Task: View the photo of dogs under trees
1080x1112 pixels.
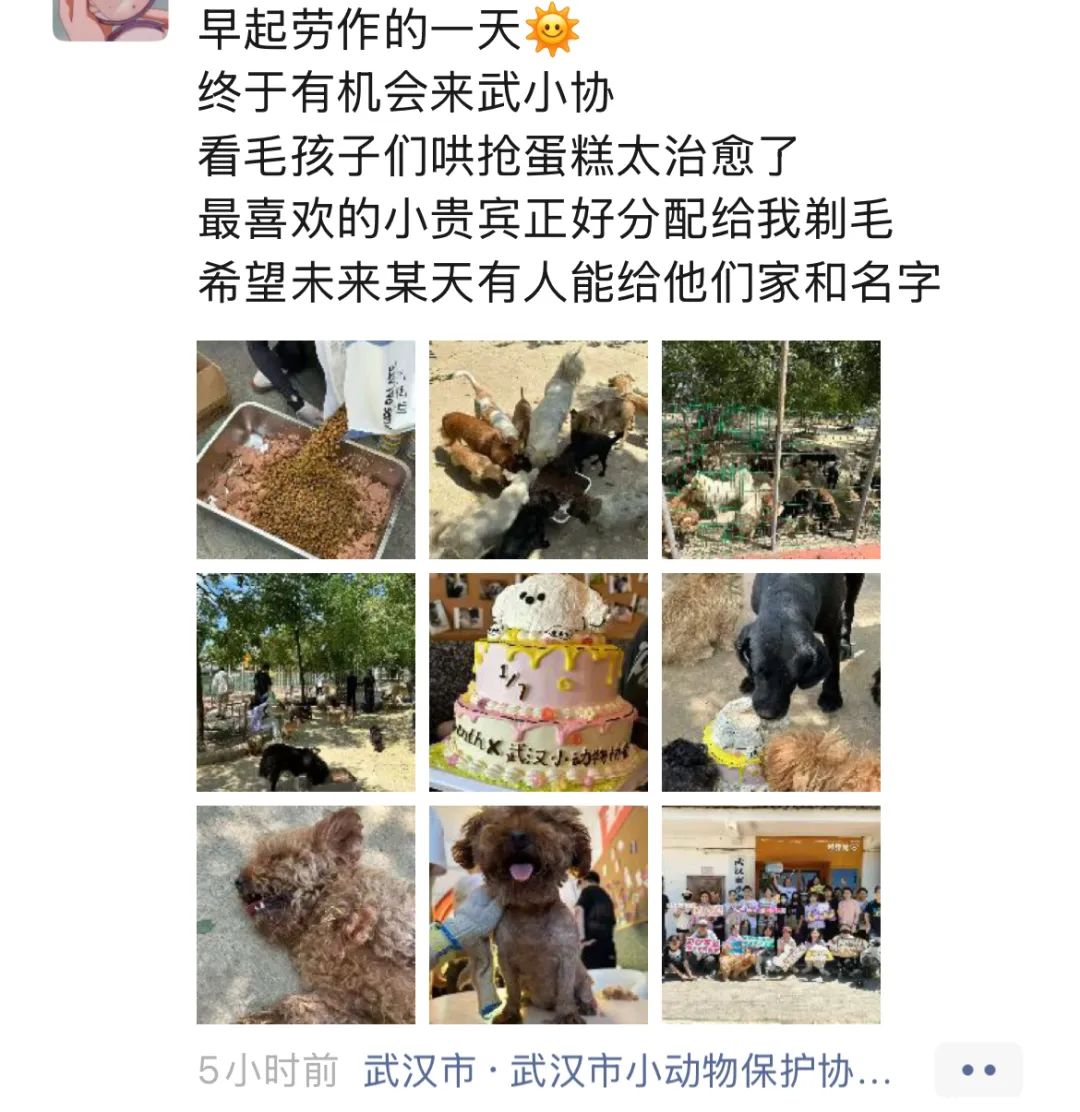Action: [x=305, y=682]
